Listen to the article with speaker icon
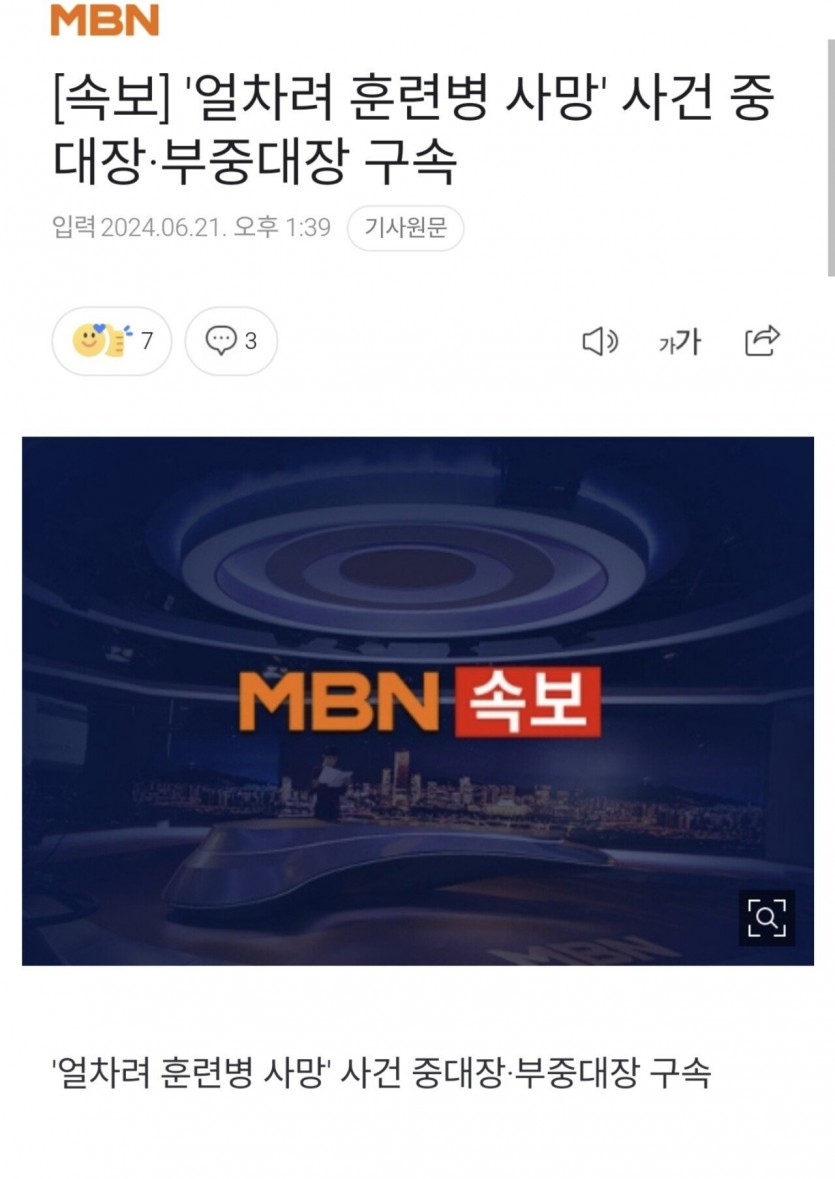 [x=600, y=342]
